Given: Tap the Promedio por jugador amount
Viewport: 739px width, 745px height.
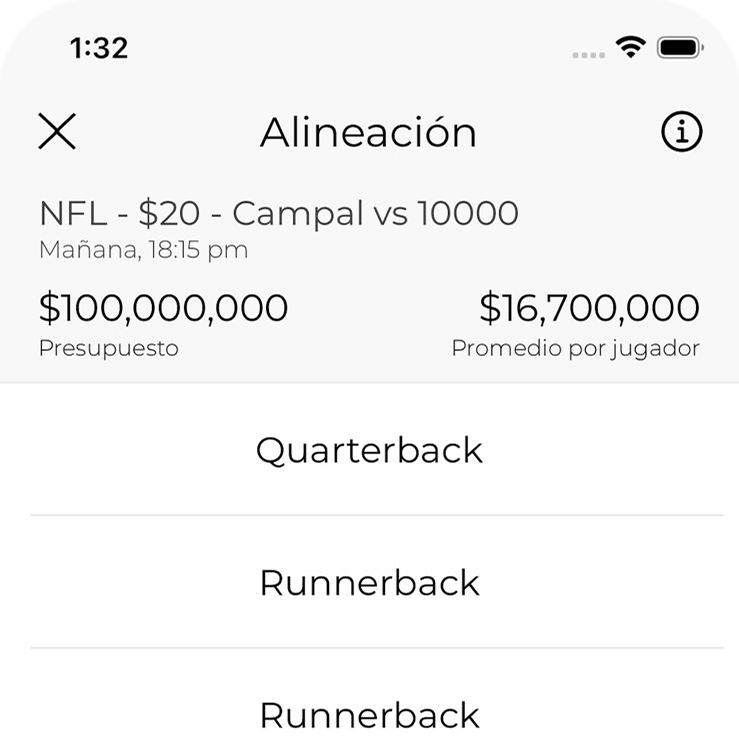Looking at the screenshot, I should 591,308.
